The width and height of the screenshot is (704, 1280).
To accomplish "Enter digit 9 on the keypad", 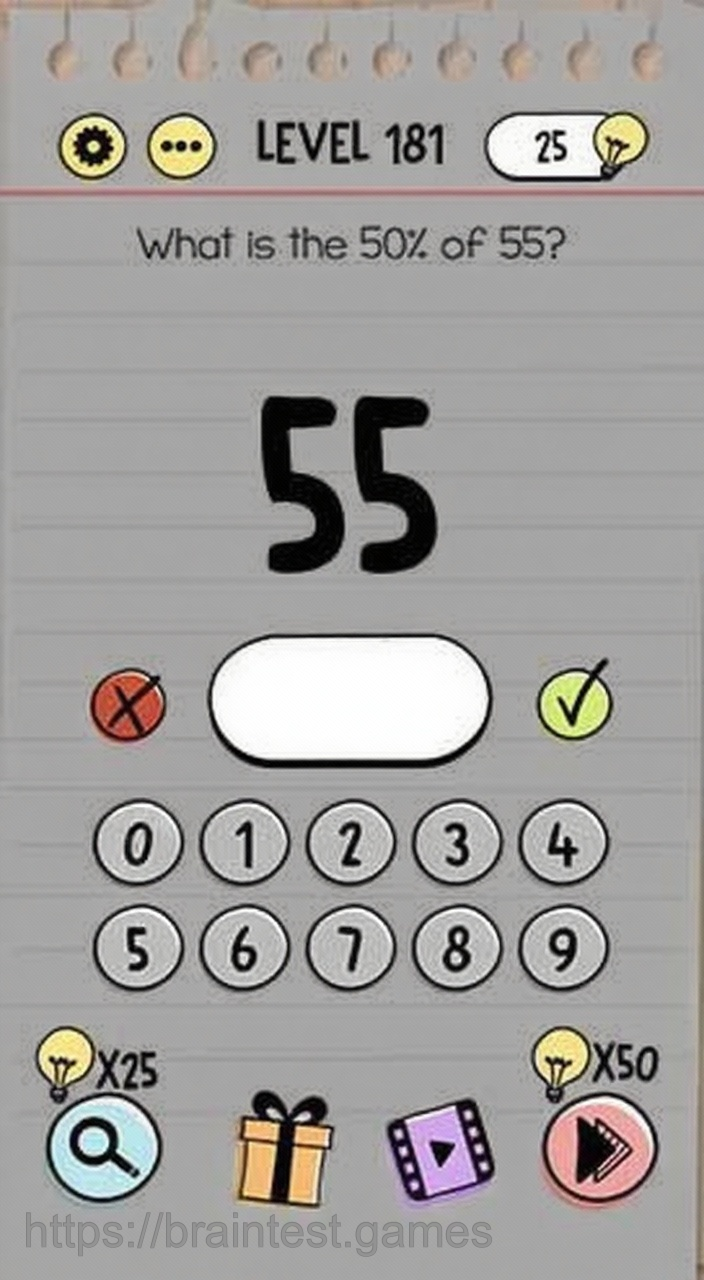I will pos(562,948).
